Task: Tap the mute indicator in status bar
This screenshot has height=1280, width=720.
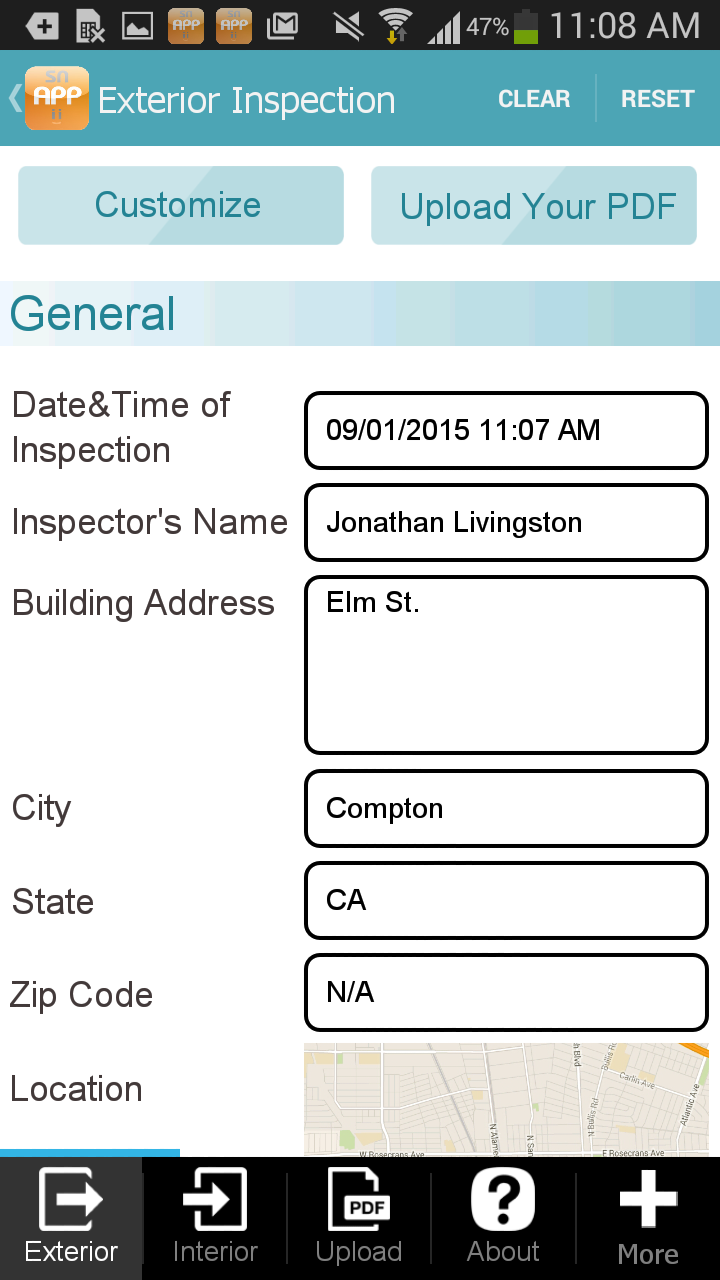Action: pyautogui.click(x=348, y=24)
